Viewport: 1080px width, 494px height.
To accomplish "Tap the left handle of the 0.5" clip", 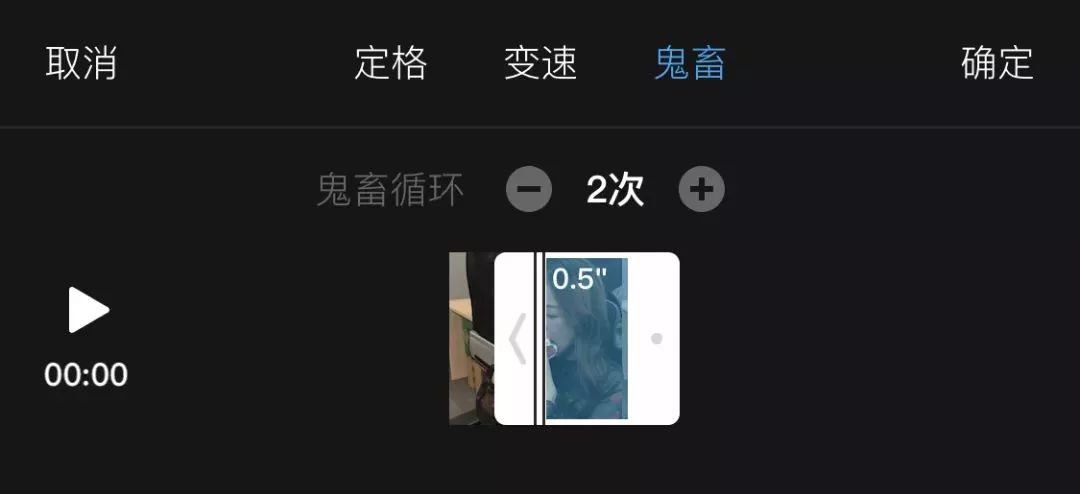I will 516,339.
